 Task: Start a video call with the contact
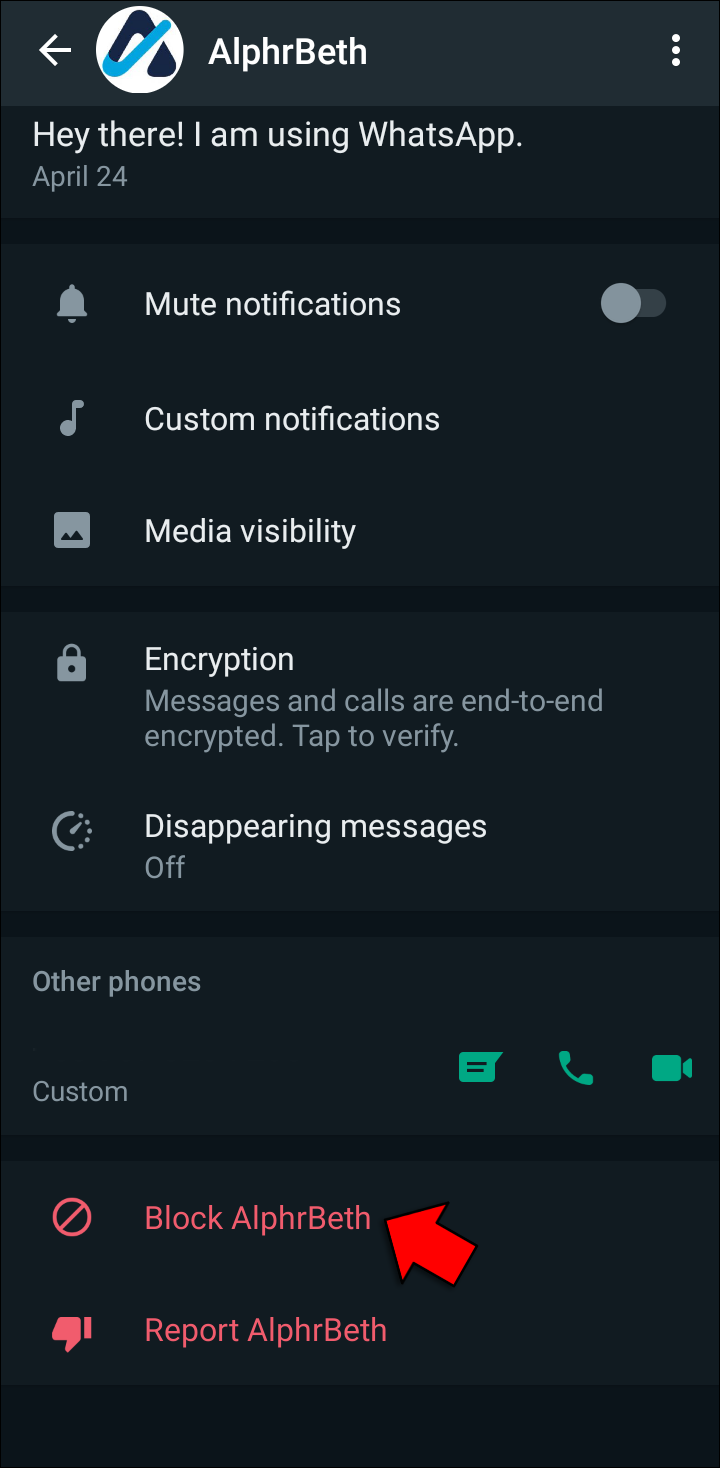[x=671, y=1068]
